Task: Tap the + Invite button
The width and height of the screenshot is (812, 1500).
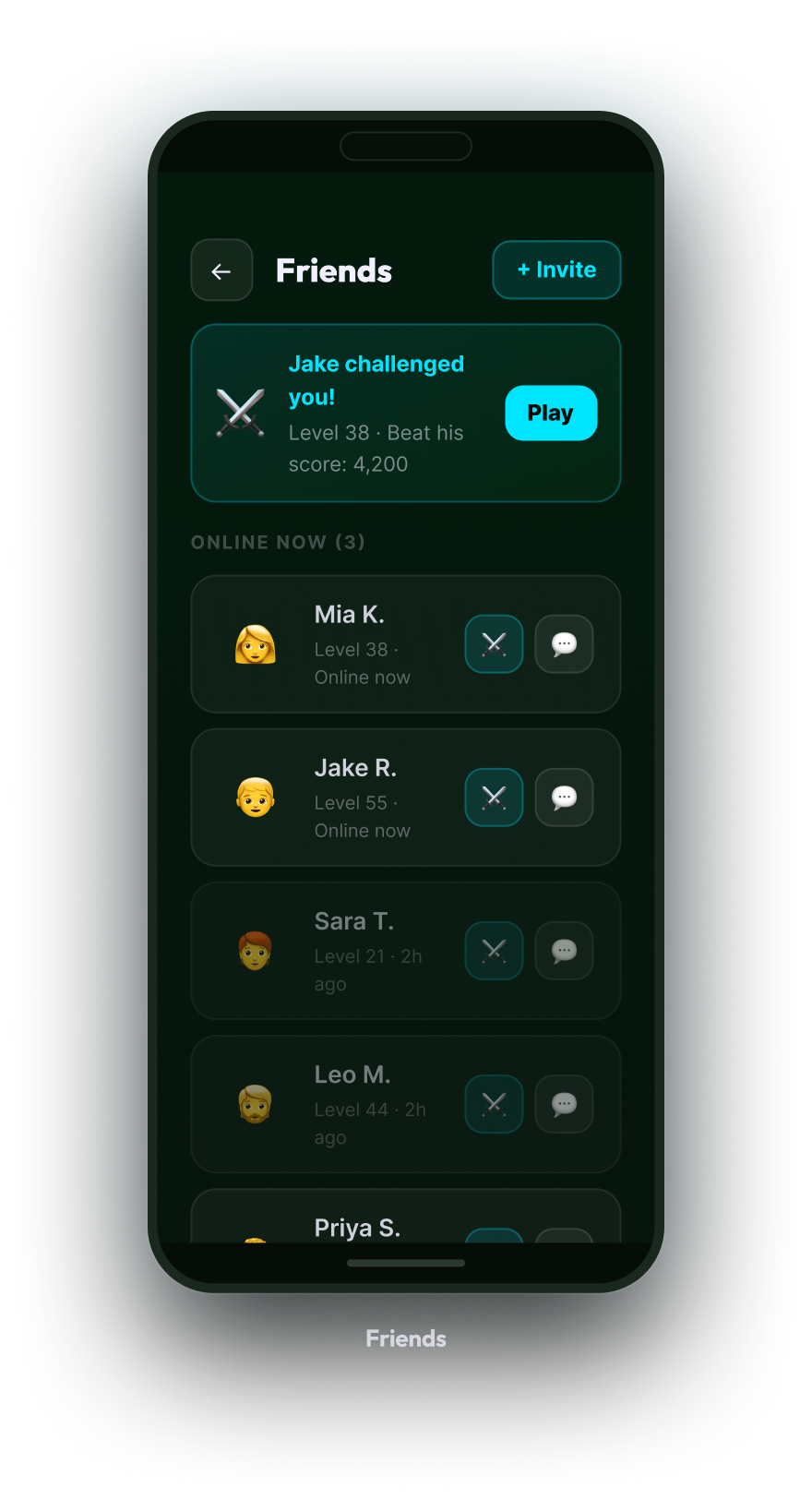Action: (556, 270)
